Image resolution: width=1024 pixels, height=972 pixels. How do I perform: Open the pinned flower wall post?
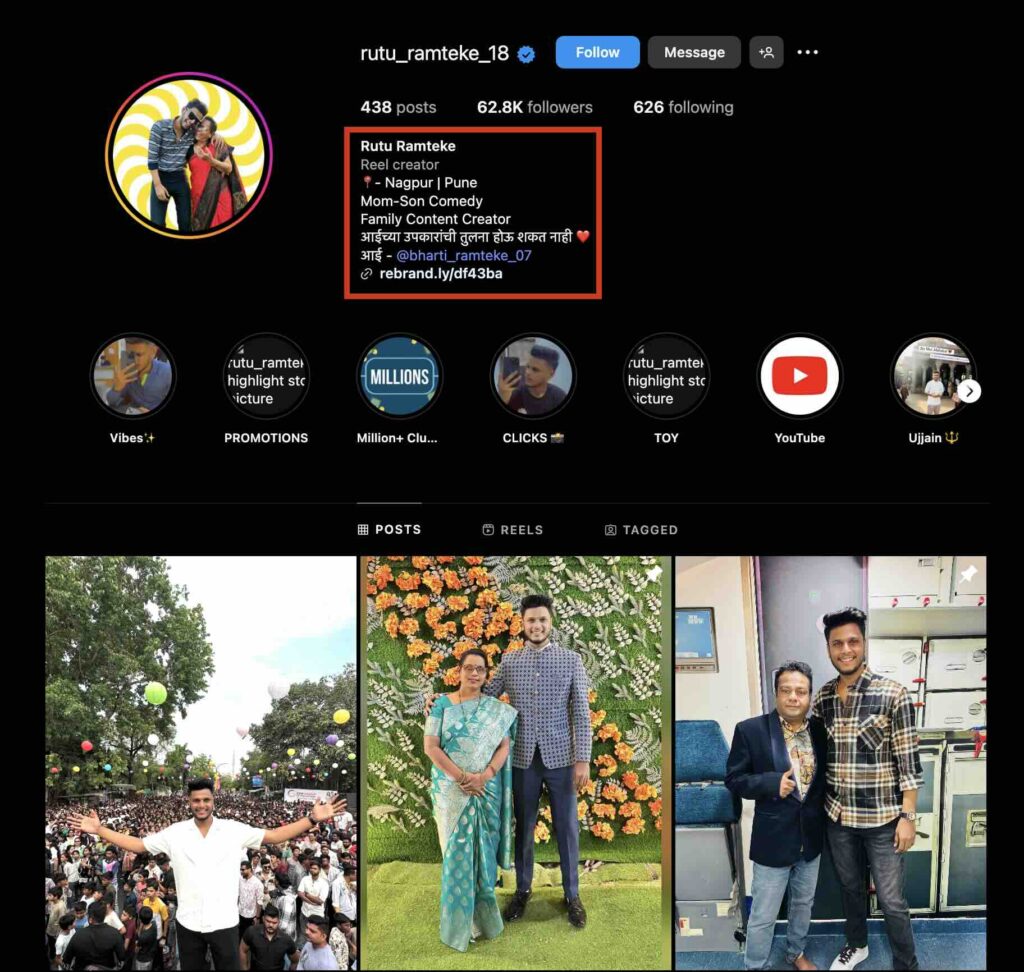point(516,762)
